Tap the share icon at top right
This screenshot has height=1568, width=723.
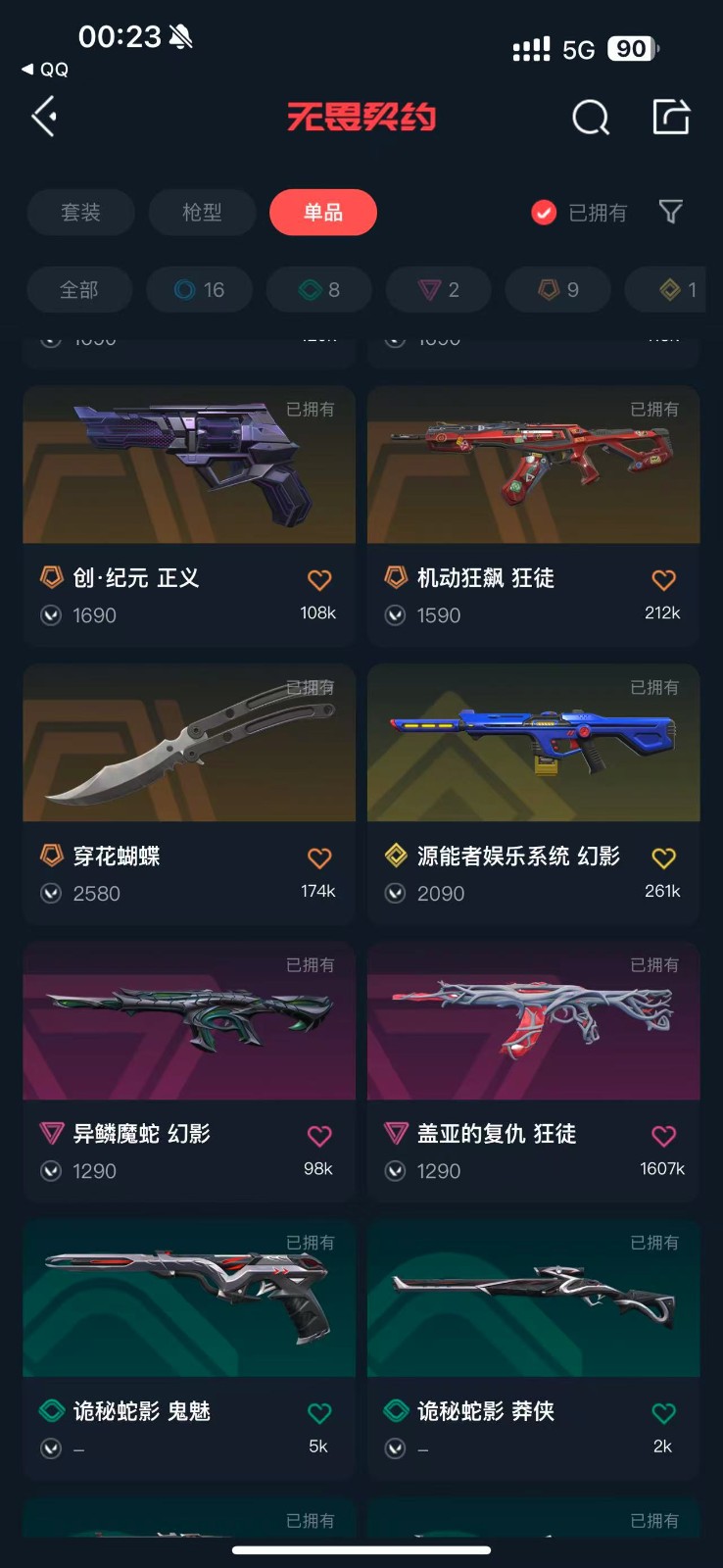[x=671, y=117]
